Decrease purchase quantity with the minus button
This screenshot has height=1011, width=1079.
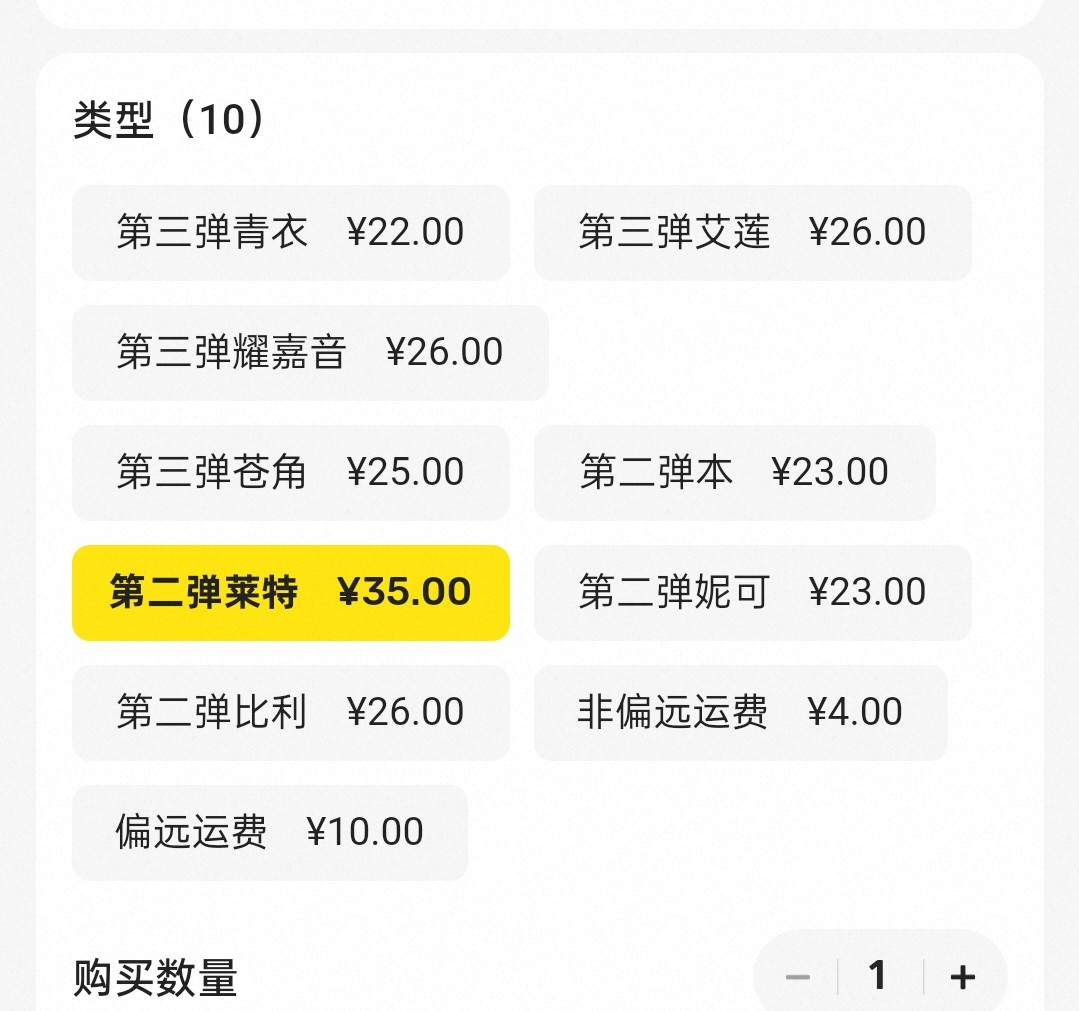798,977
